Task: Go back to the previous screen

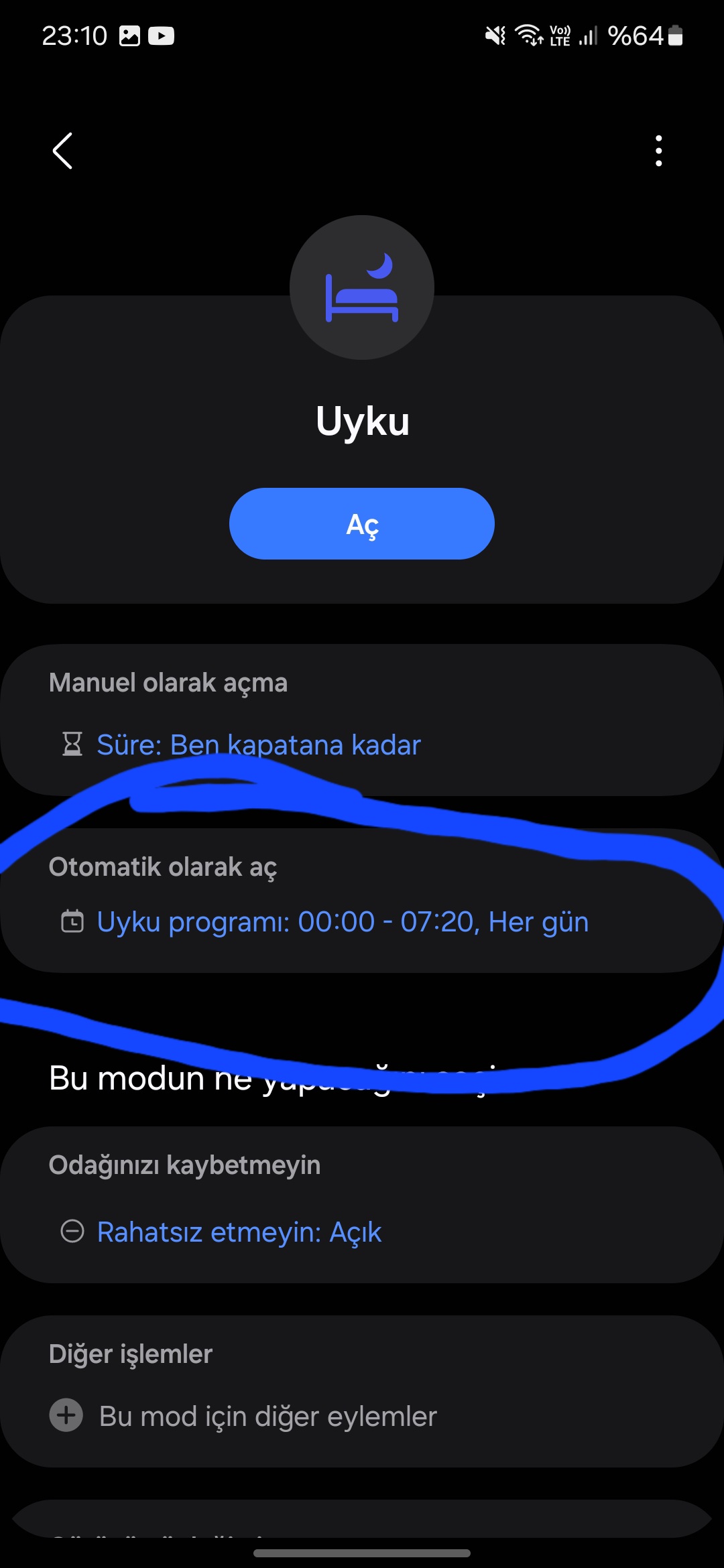Action: [62, 151]
